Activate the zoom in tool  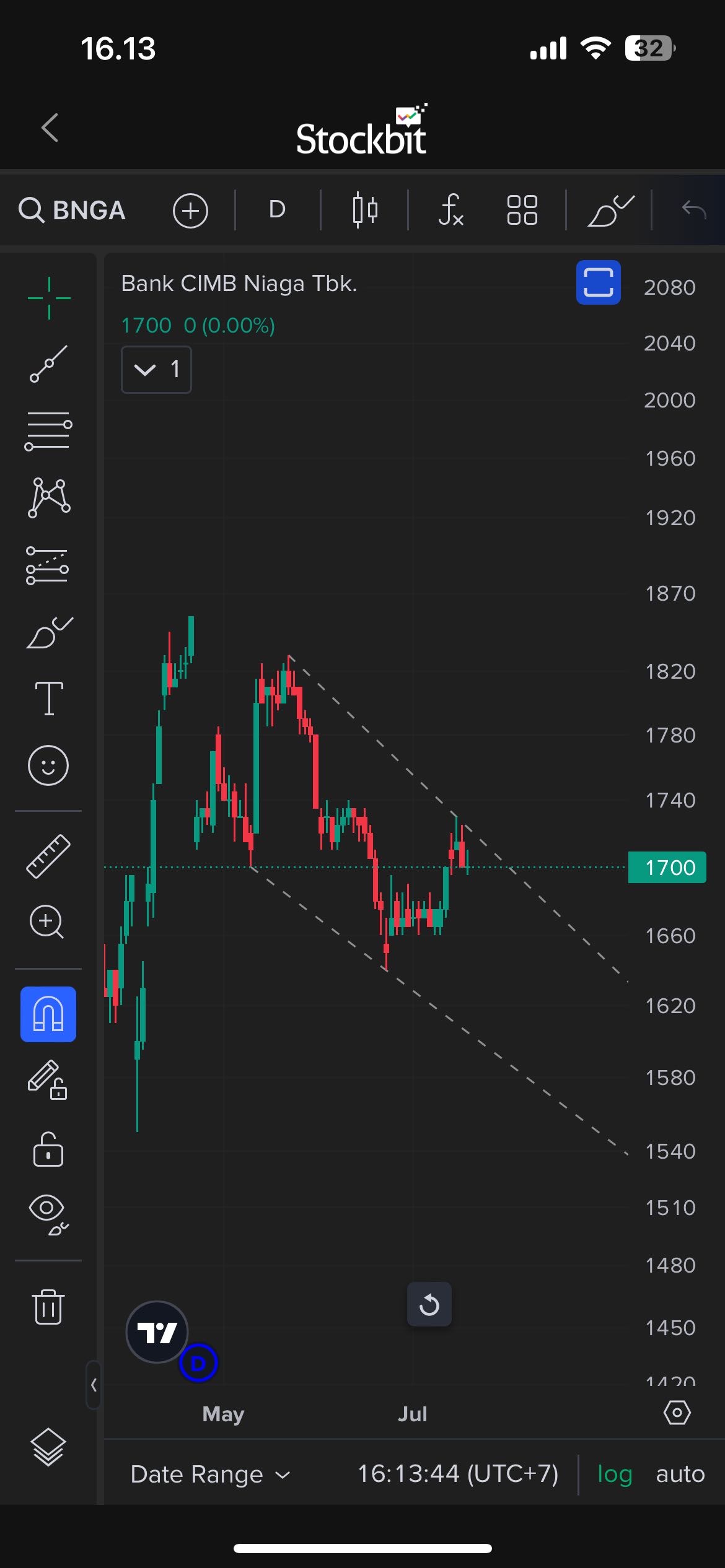point(47,922)
